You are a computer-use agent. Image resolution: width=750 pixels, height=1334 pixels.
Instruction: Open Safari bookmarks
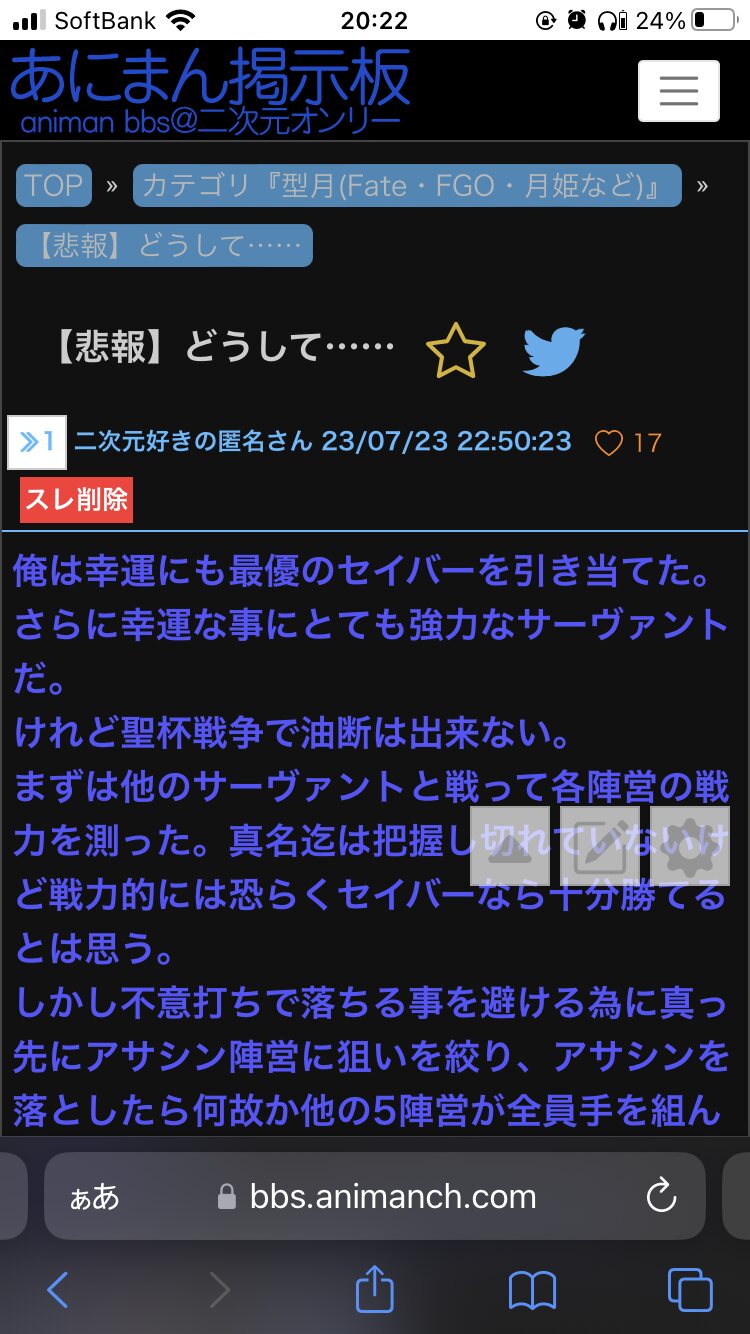532,1291
